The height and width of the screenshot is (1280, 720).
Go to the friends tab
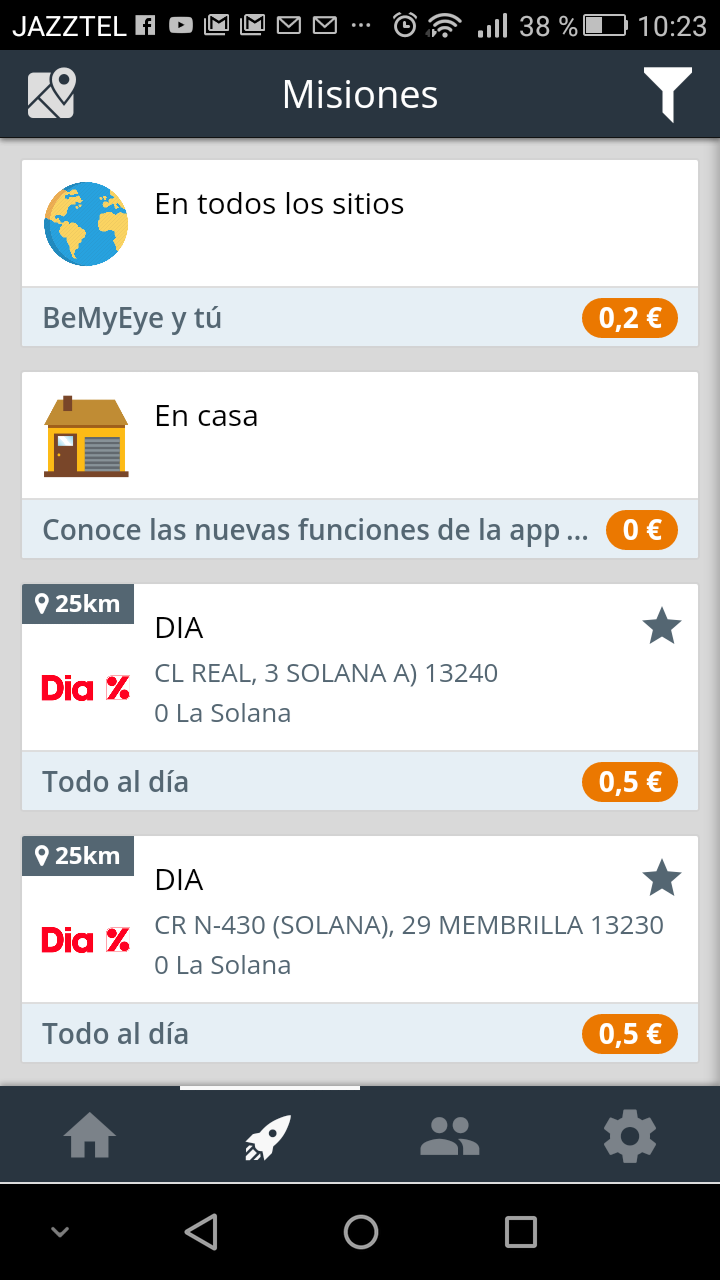point(450,1136)
